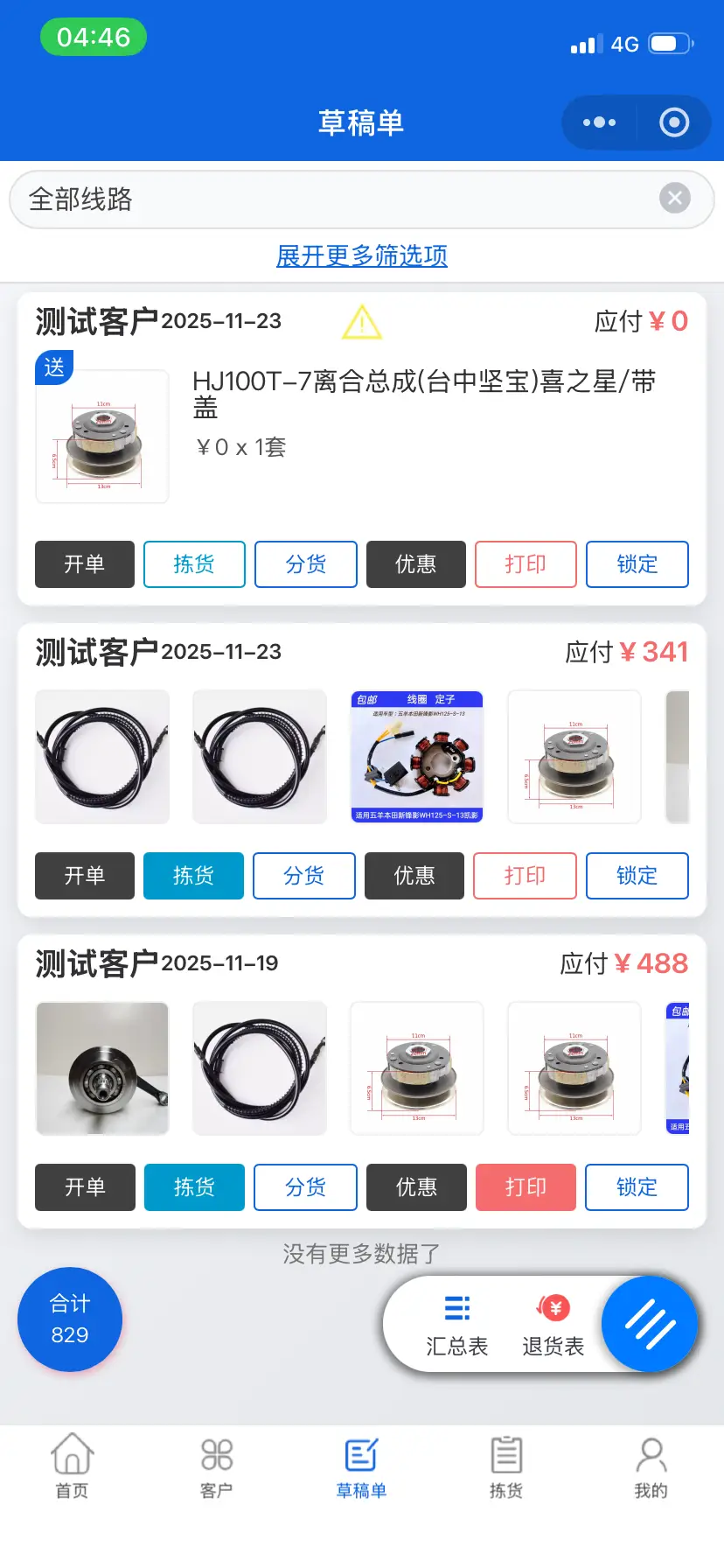
Task: Clear the 全部线路 route filter
Action: click(x=674, y=199)
